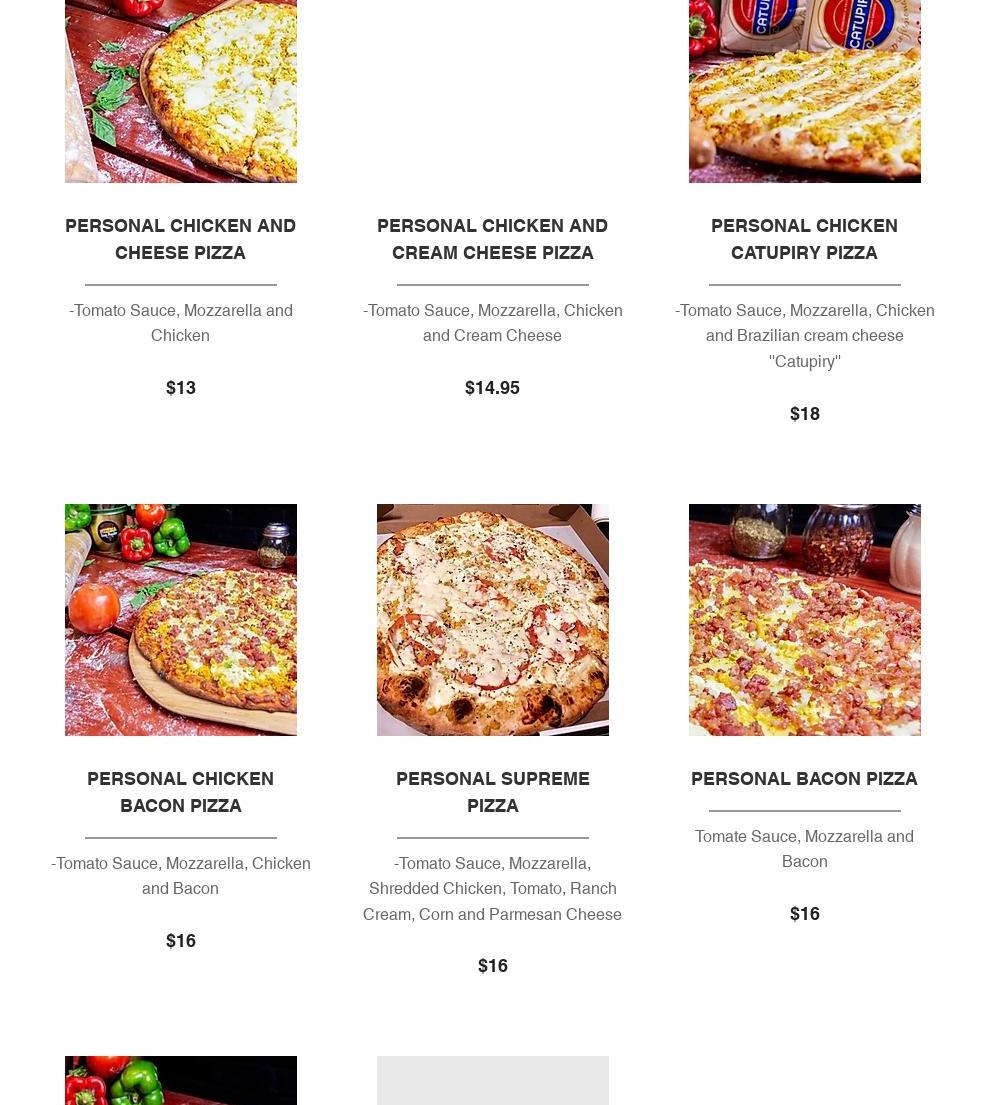The height and width of the screenshot is (1105, 985).
Task: Open the Personal Chicken and Cheese Pizza photo
Action: (180, 91)
